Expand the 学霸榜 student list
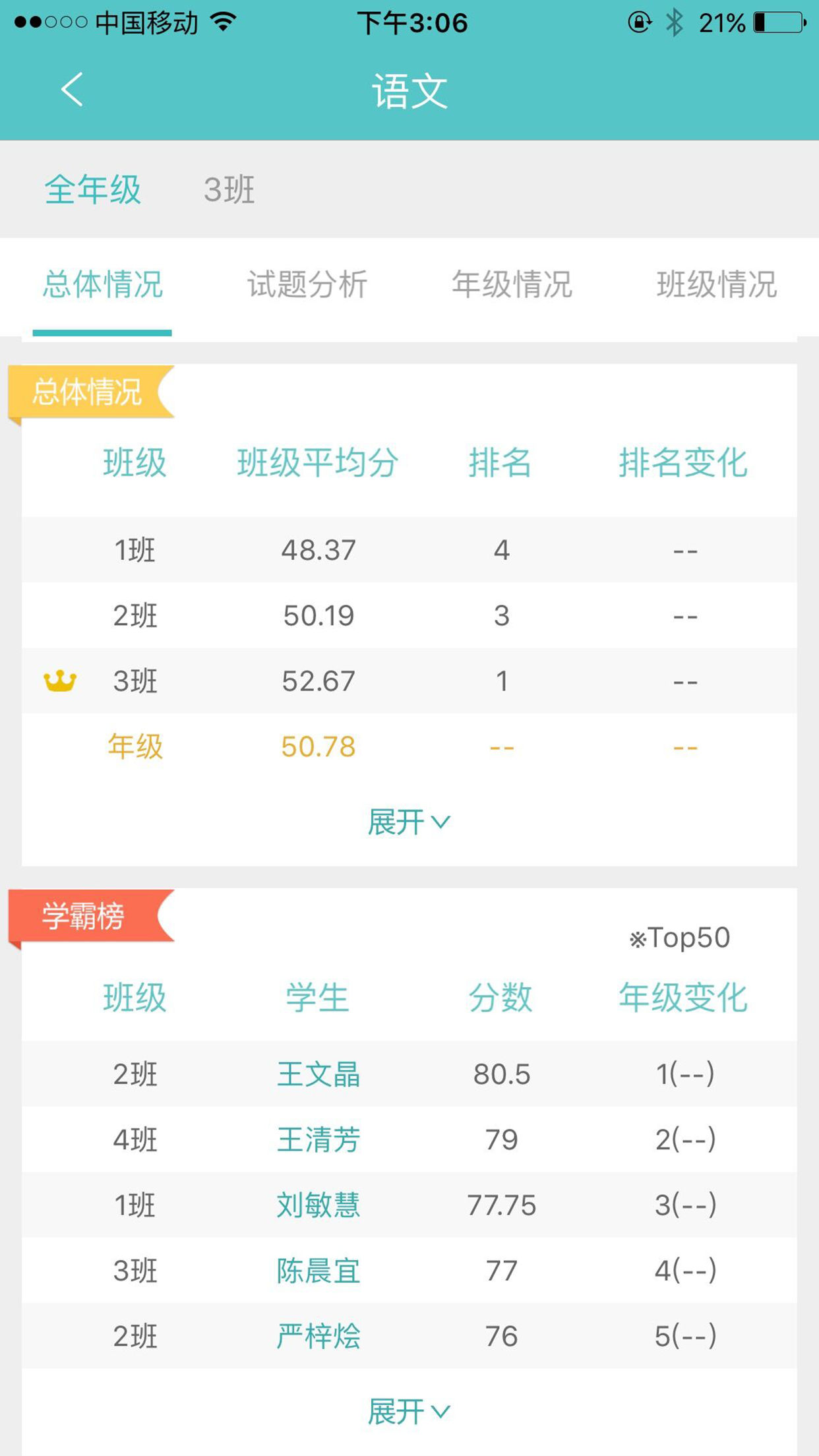This screenshot has height=1456, width=819. click(409, 1412)
